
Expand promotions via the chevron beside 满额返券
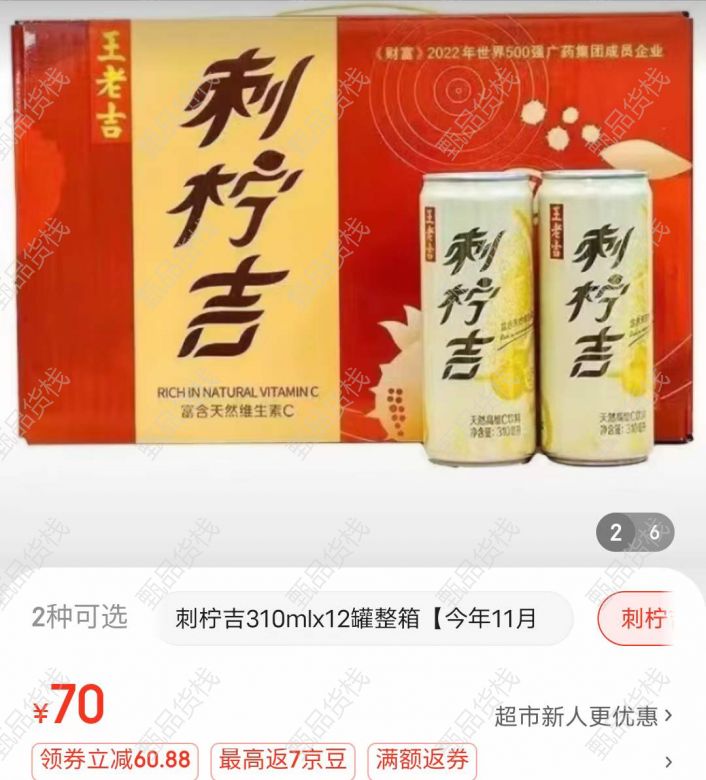[668, 762]
